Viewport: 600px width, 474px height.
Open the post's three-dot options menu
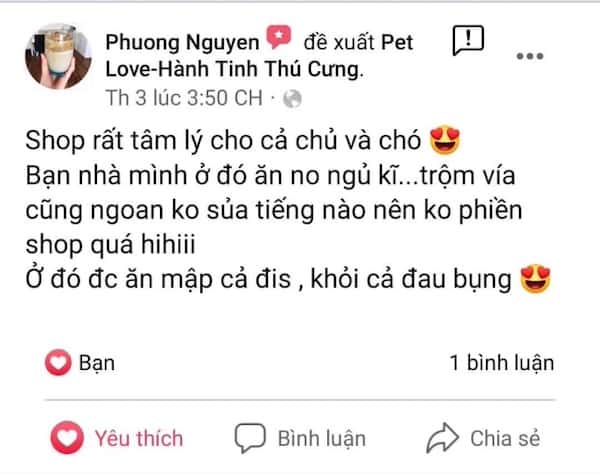529,56
